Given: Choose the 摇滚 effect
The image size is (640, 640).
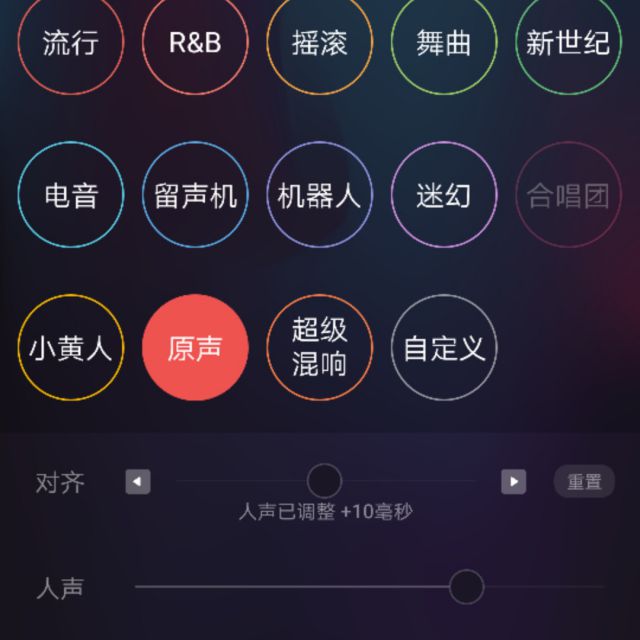Looking at the screenshot, I should [x=319, y=43].
